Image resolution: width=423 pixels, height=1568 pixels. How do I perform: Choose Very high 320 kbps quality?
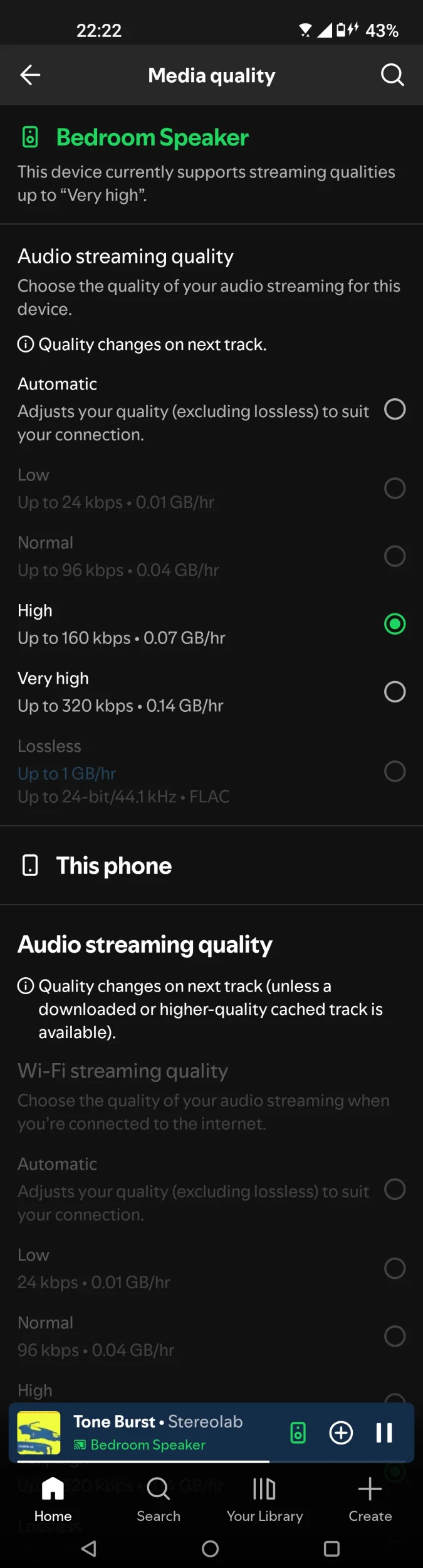pos(394,692)
